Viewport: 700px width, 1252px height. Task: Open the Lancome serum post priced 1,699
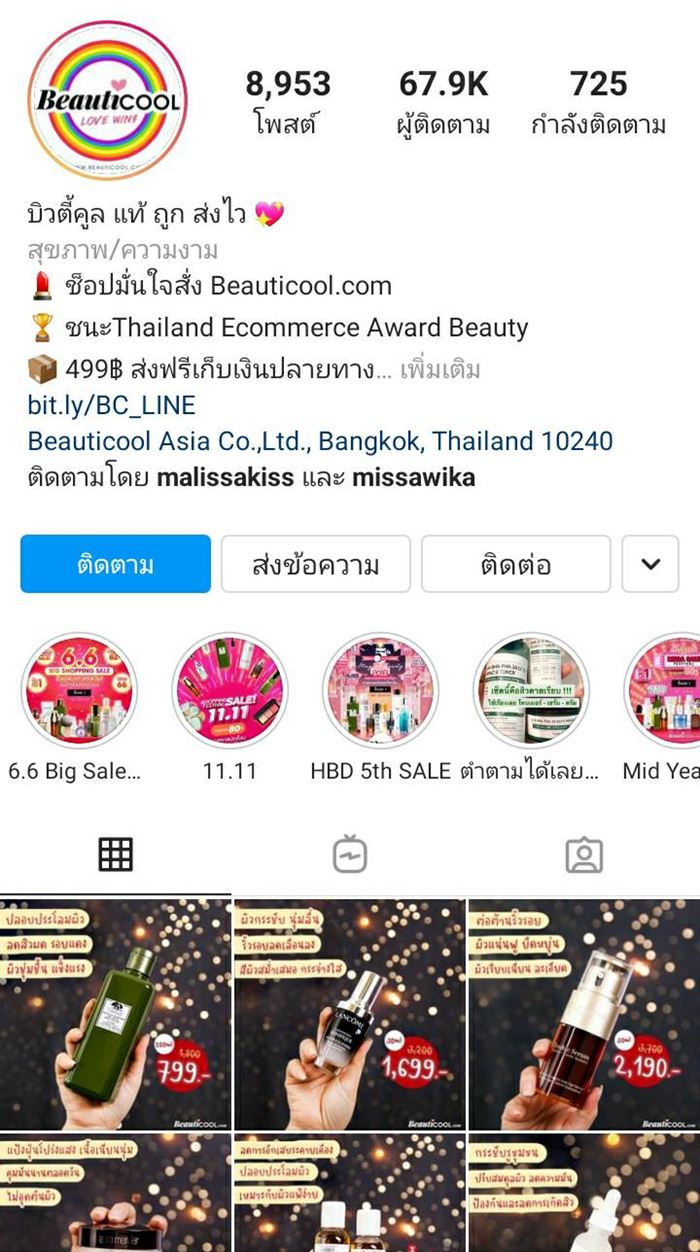pos(349,1013)
